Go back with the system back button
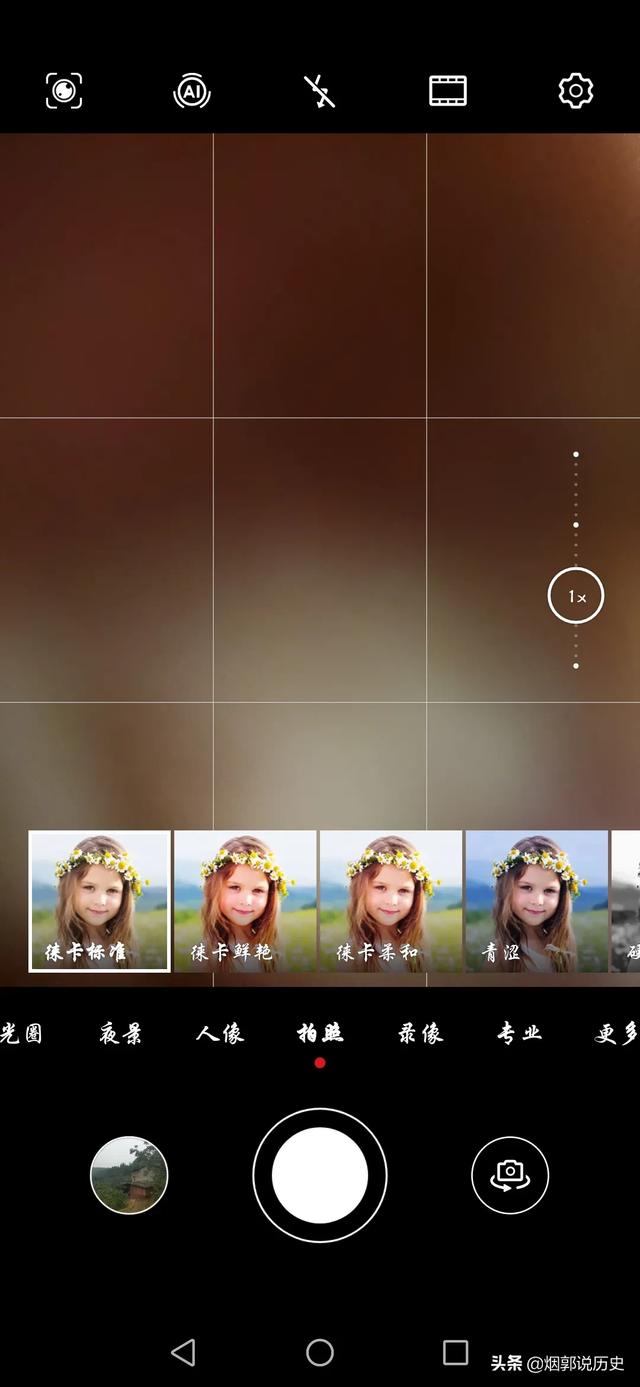Viewport: 640px width, 1387px height. pyautogui.click(x=183, y=1353)
